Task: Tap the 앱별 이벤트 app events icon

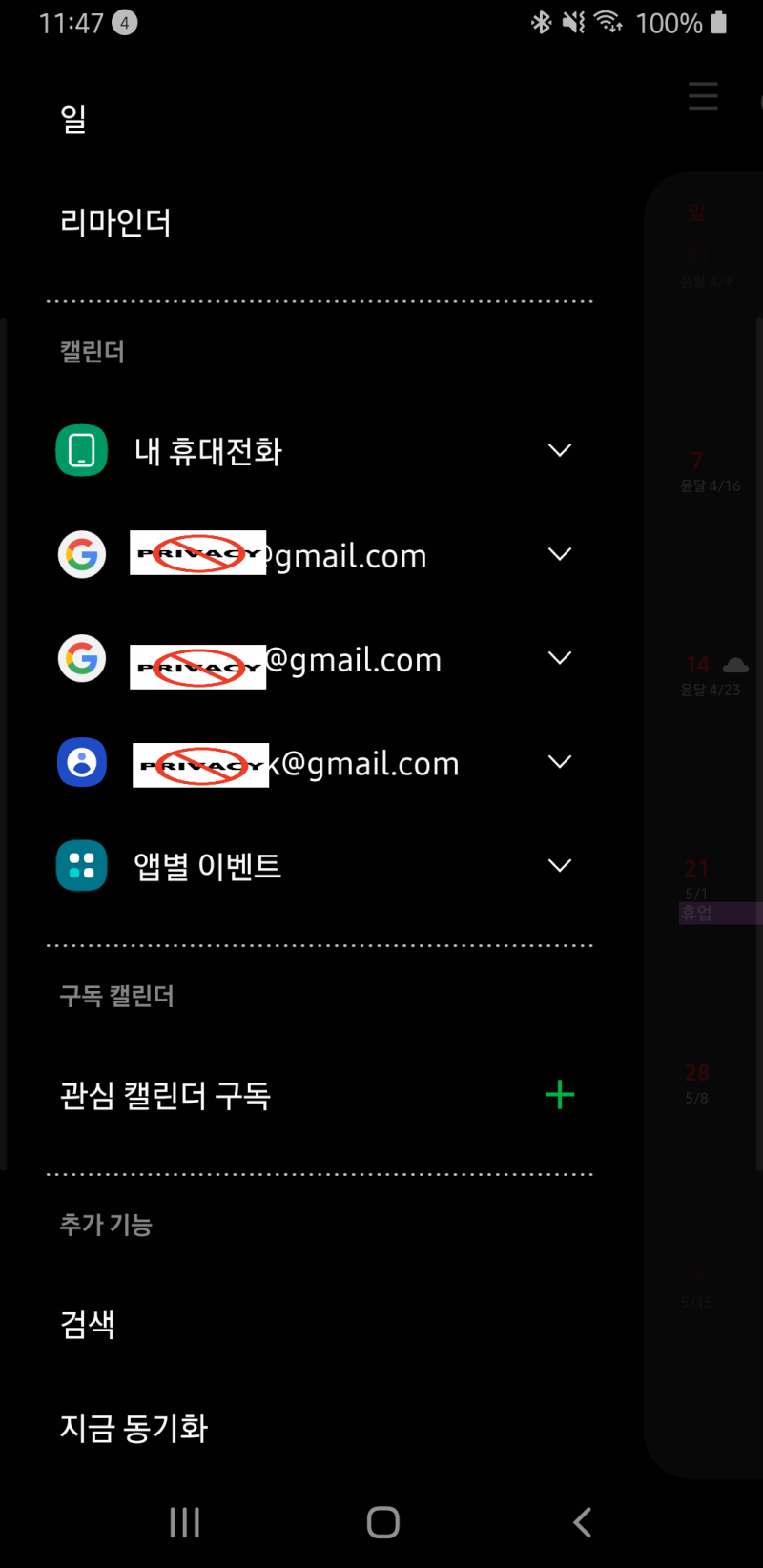Action: (82, 865)
